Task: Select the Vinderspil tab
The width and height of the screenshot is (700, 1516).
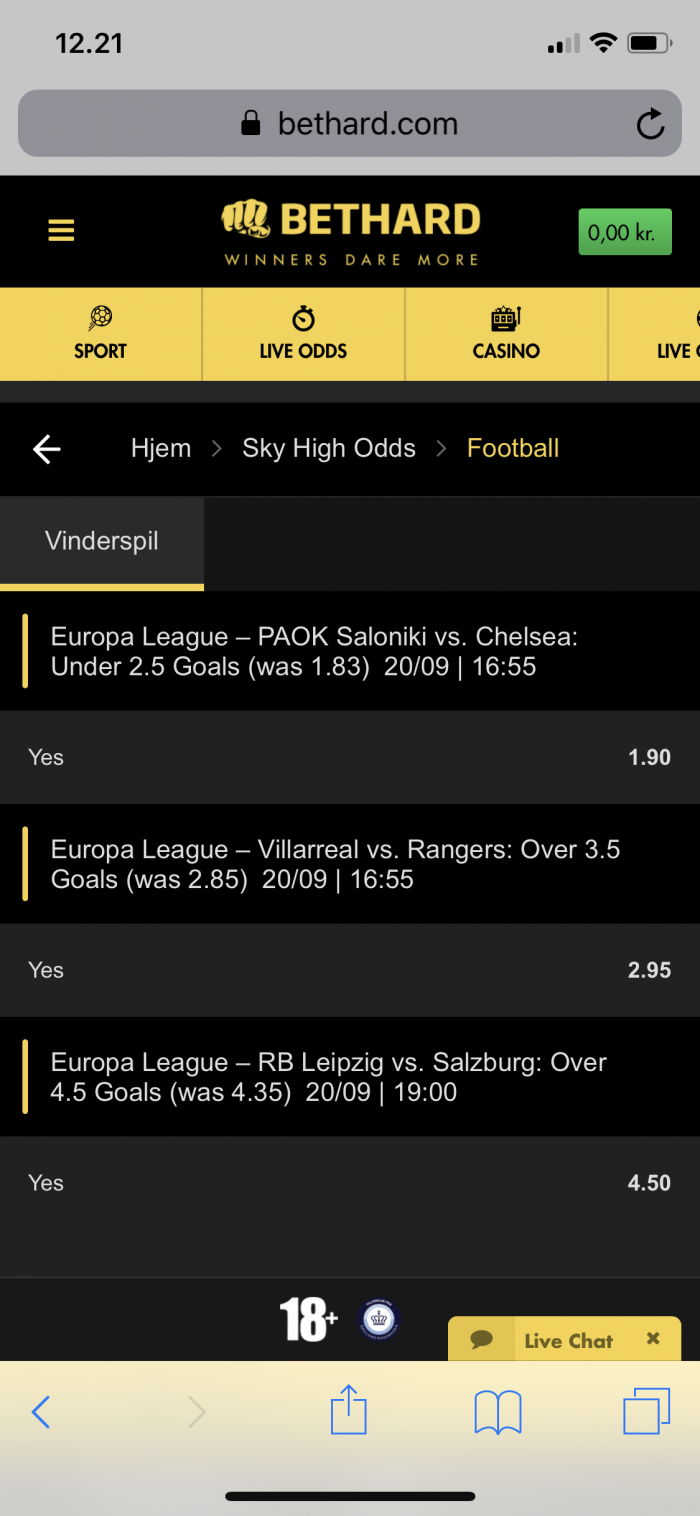Action: [102, 542]
